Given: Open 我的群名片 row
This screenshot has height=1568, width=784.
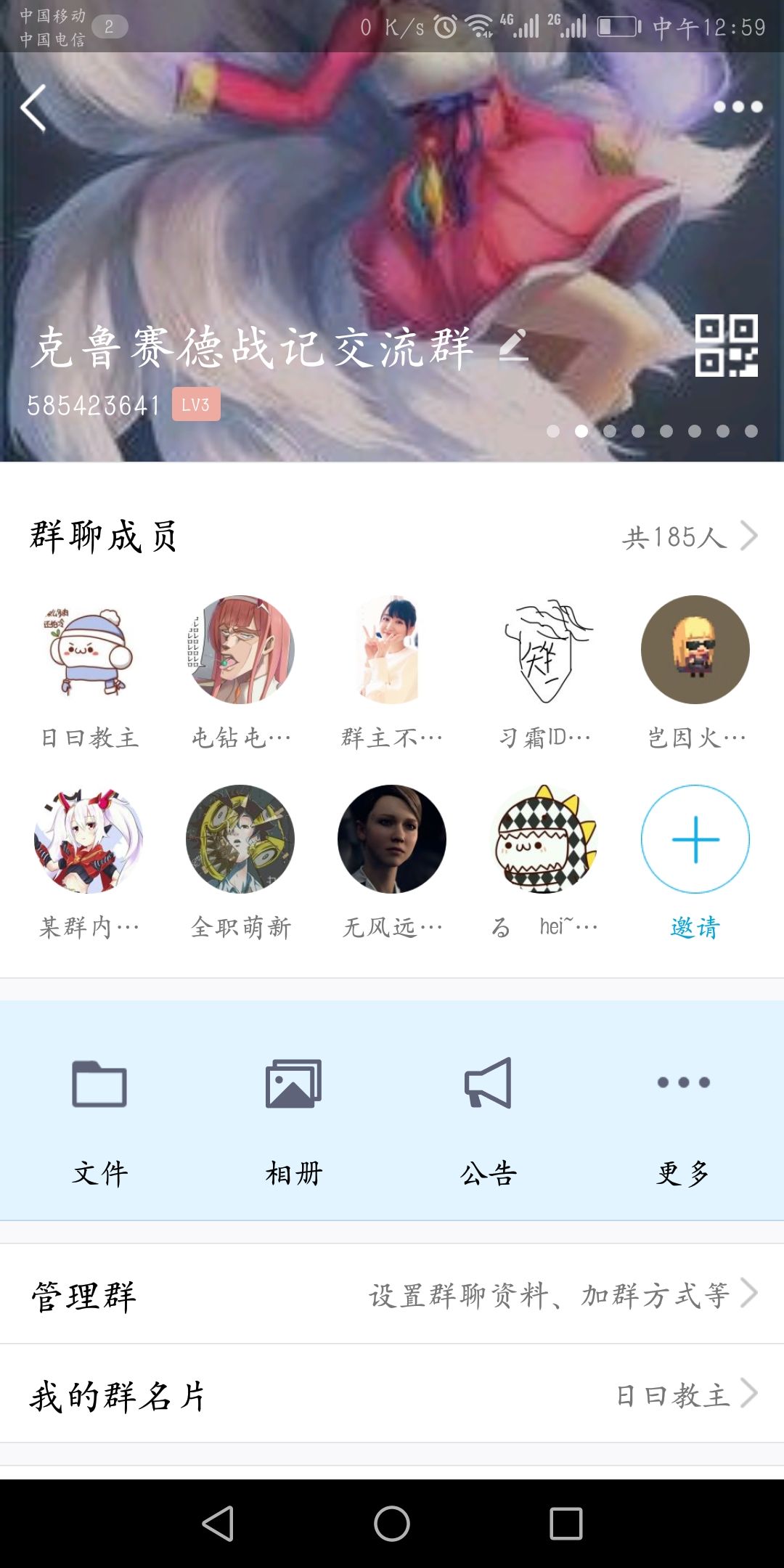Looking at the screenshot, I should 392,1394.
